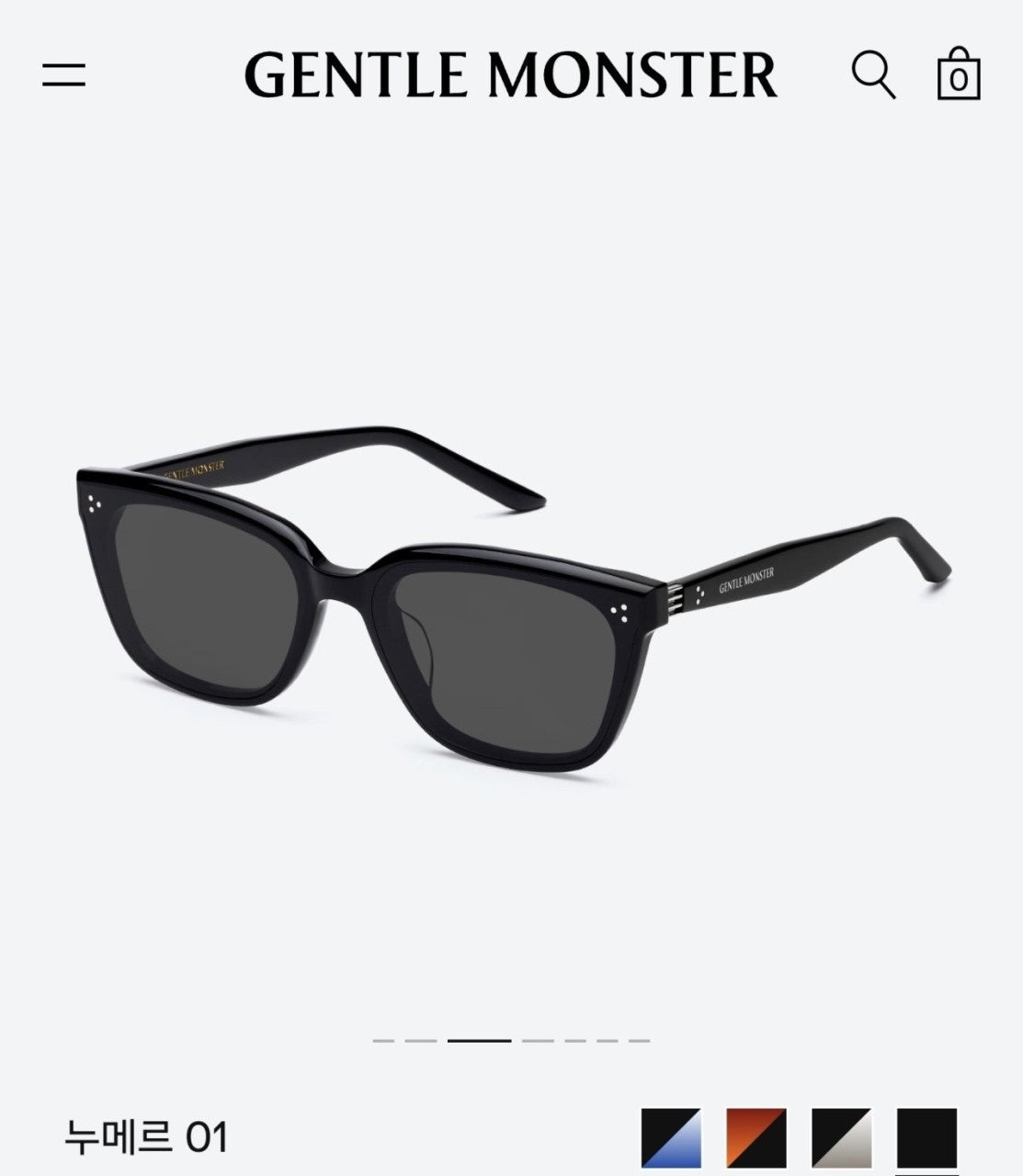Select the solid black color swatch
The image size is (1023, 1176).
[x=926, y=1137]
